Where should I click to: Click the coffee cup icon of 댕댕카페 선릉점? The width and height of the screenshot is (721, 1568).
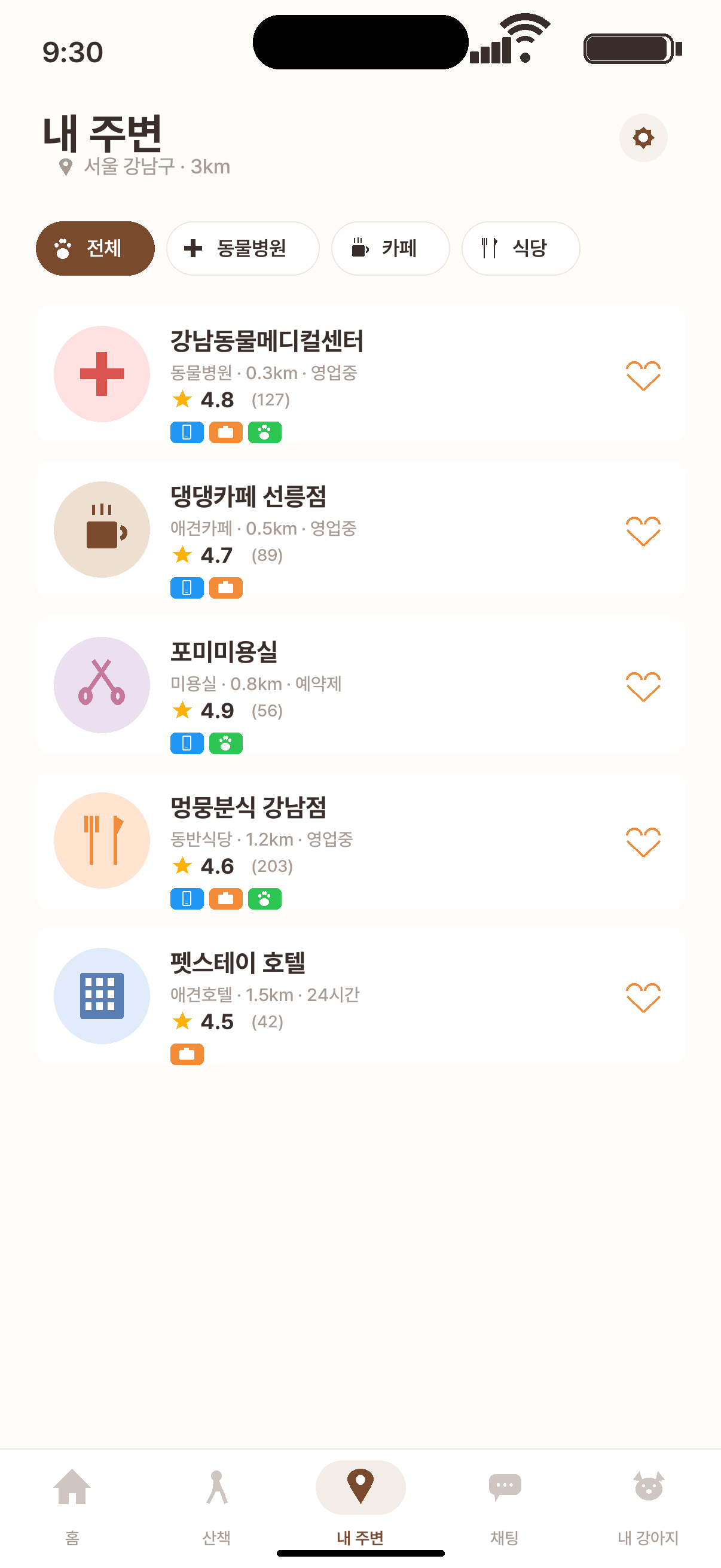pyautogui.click(x=102, y=530)
